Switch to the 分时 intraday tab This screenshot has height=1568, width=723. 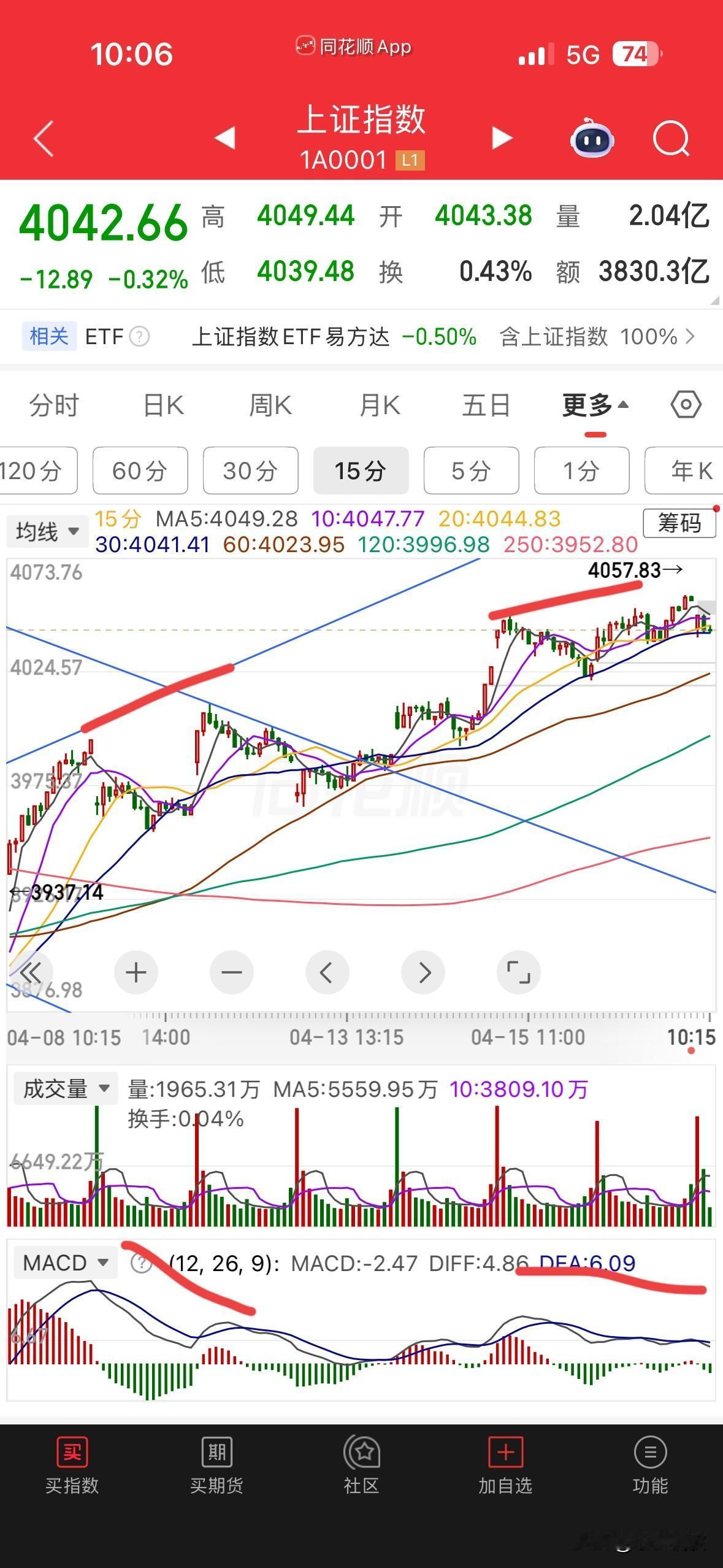53,404
